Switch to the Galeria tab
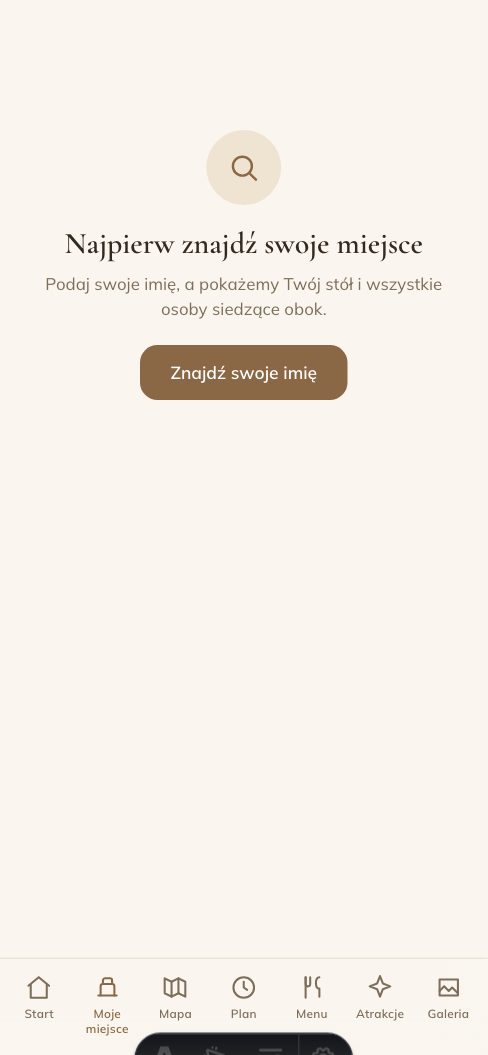 click(448, 998)
